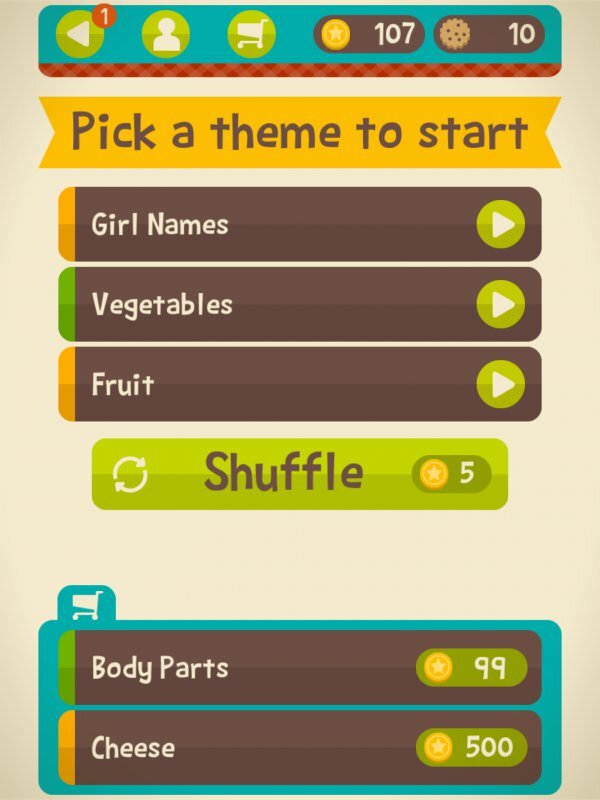
Task: Buy the Body Parts theme for 99 coins
Action: pos(471,668)
